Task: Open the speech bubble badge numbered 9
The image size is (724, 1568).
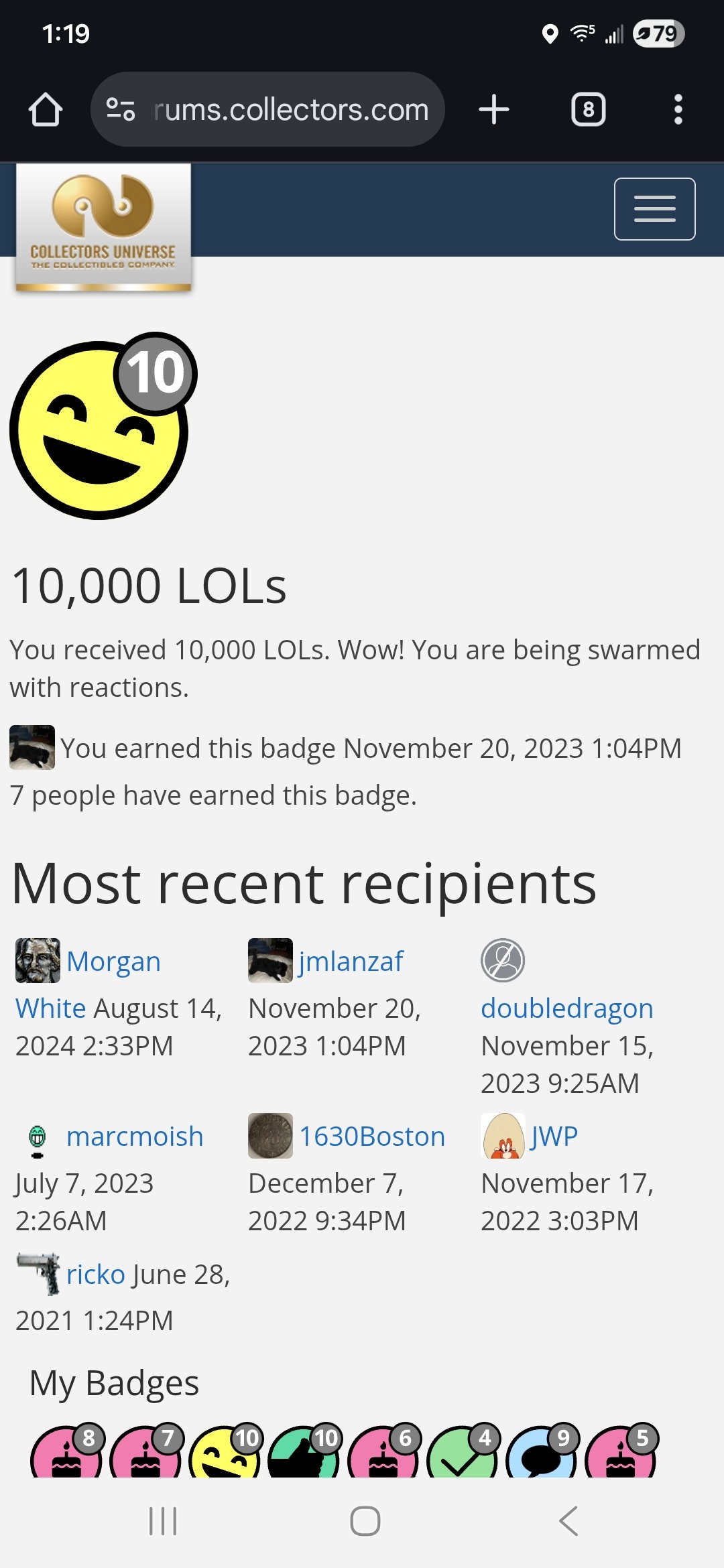Action: click(x=542, y=1453)
